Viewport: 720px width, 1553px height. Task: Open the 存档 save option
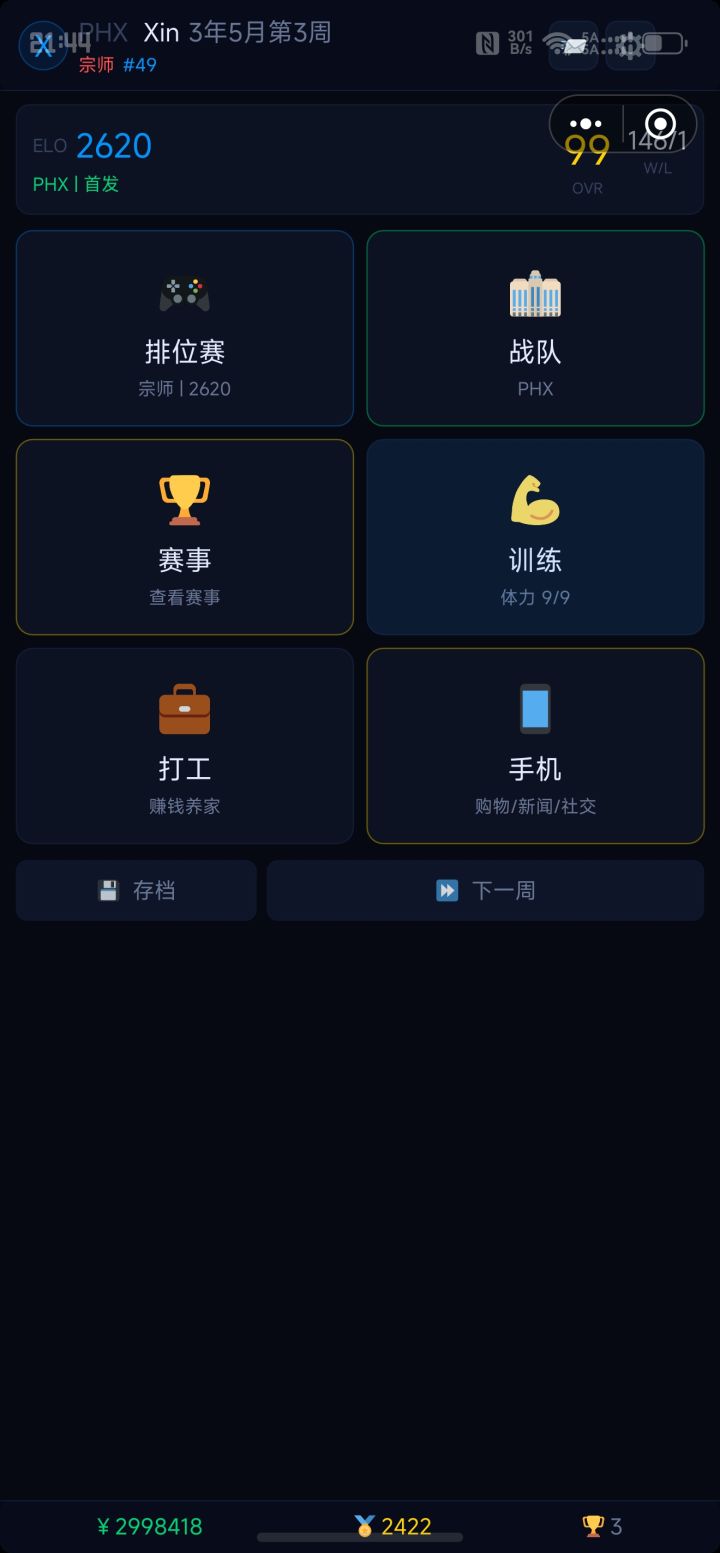tap(135, 890)
